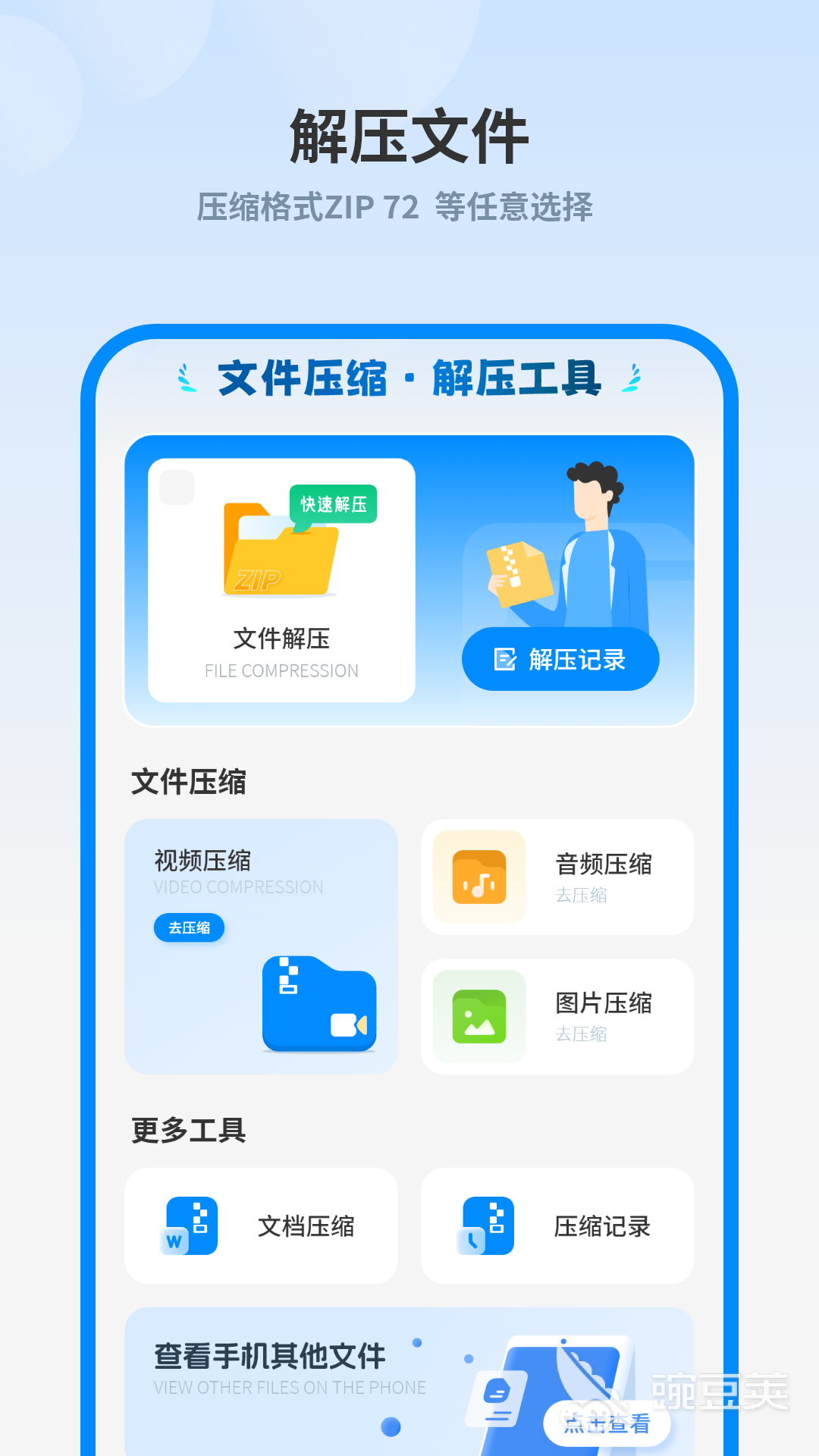This screenshot has width=819, height=1456.
Task: Tap the blue video folder icon under 视频压缩
Action: [x=318, y=1001]
